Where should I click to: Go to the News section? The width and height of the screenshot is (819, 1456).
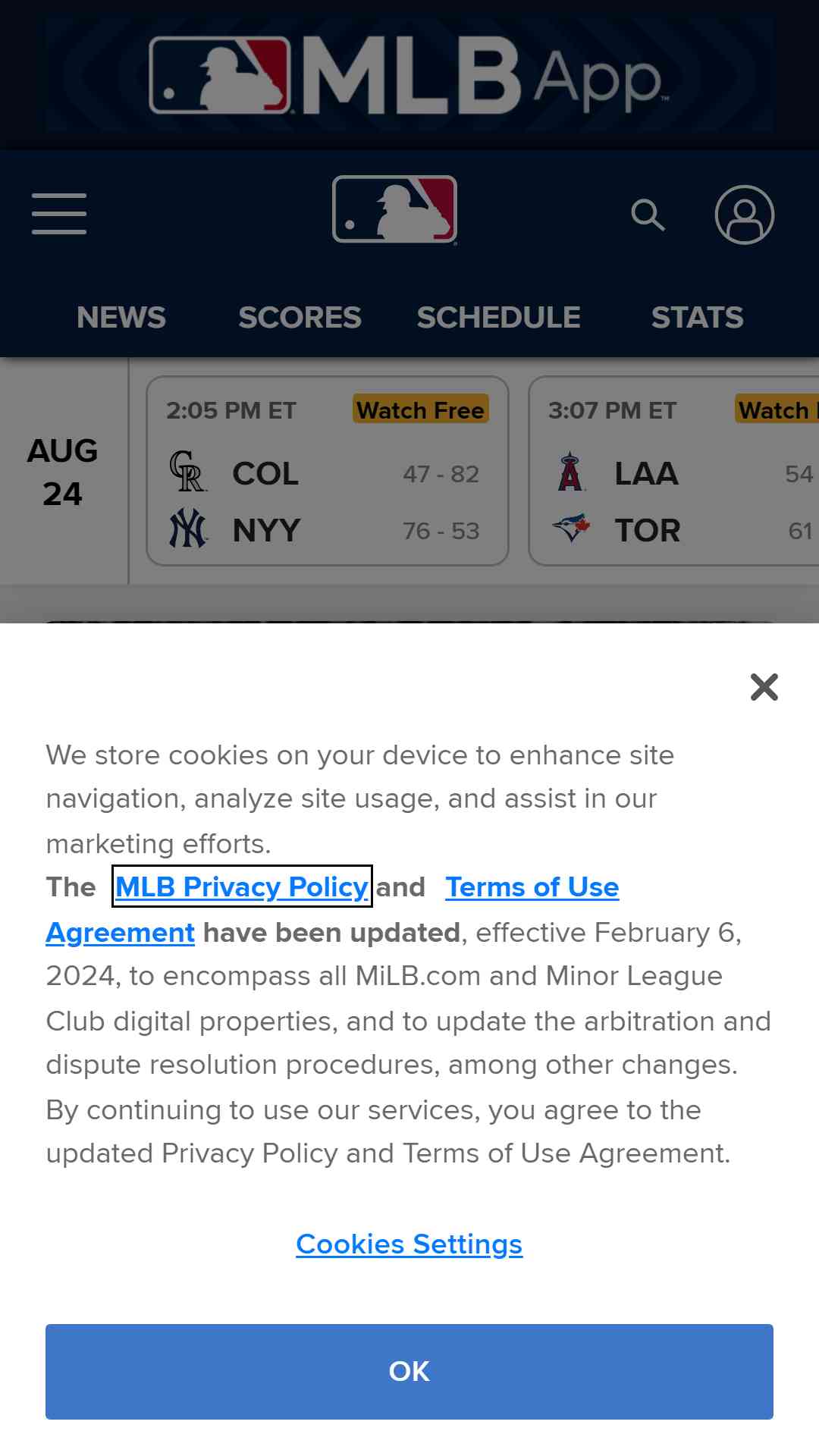(x=121, y=317)
